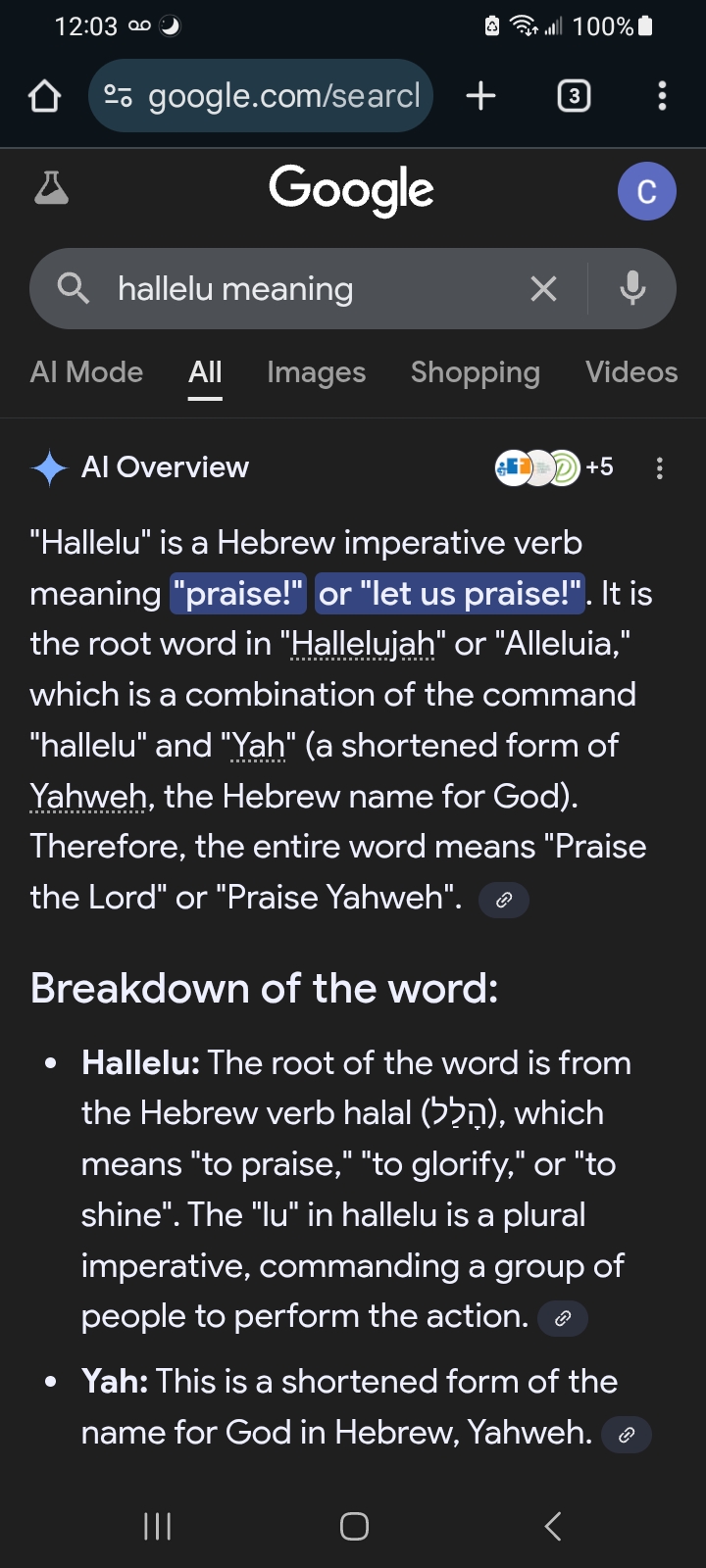Switch to the Images tab
The height and width of the screenshot is (1568, 706).
pyautogui.click(x=316, y=372)
